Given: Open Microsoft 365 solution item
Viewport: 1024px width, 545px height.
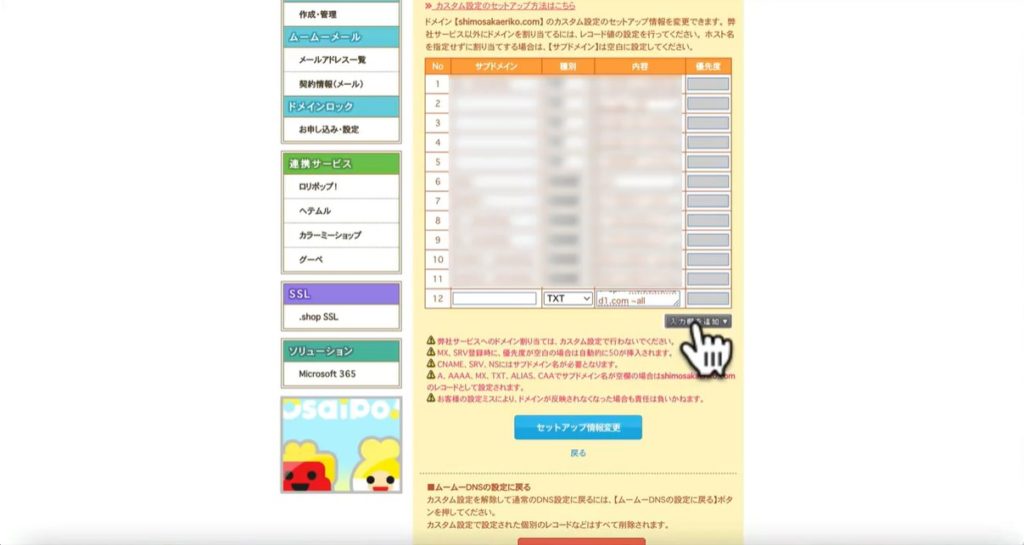Looking at the screenshot, I should (327, 374).
